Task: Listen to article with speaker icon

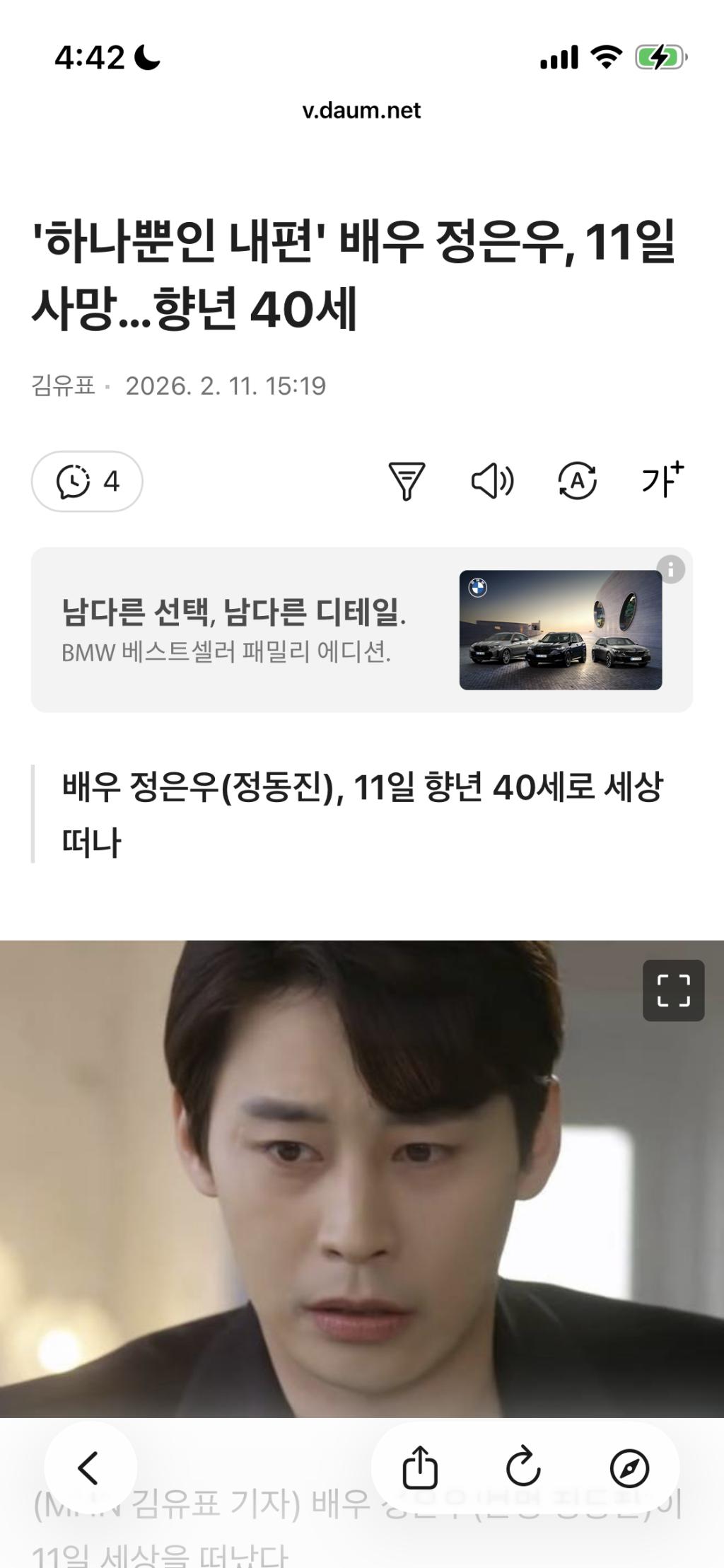Action: coord(492,482)
